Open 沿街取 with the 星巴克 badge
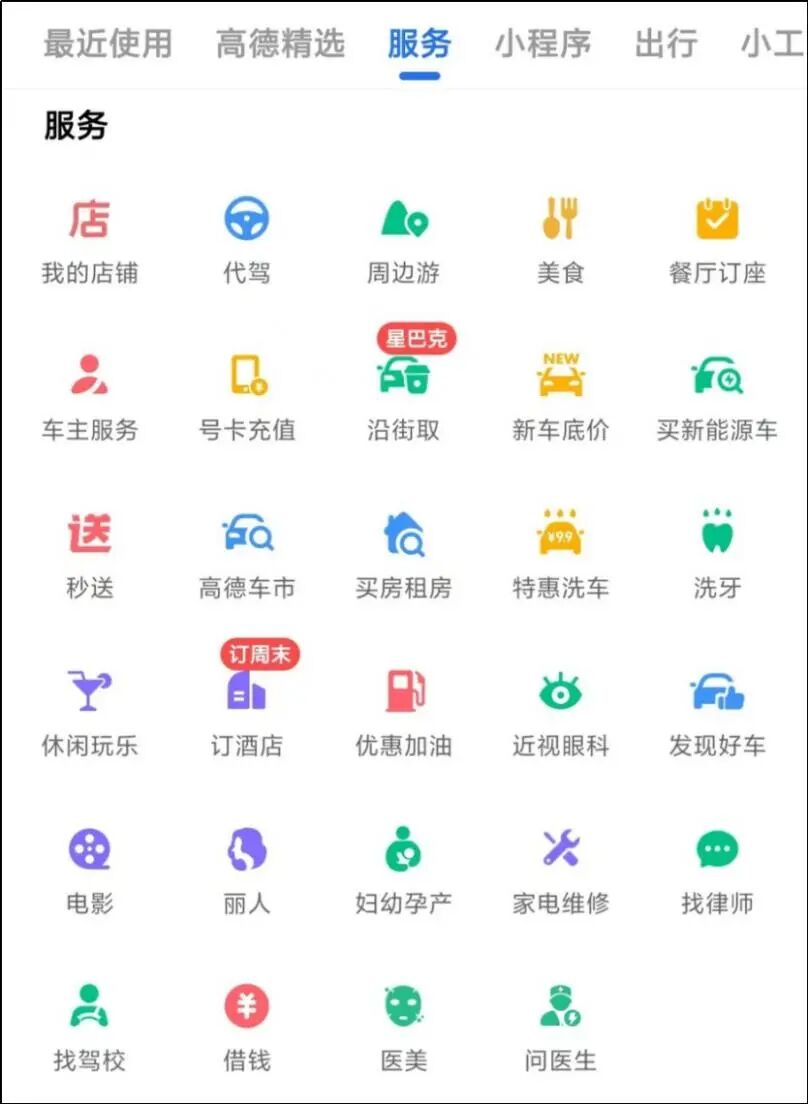The width and height of the screenshot is (808, 1104). coord(403,396)
